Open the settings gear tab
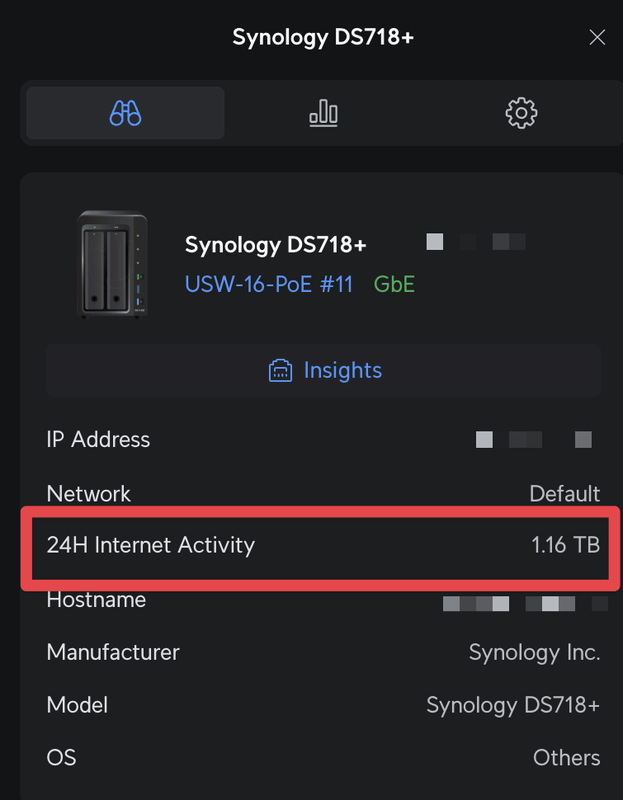Screen dimensions: 623x800 (521, 114)
